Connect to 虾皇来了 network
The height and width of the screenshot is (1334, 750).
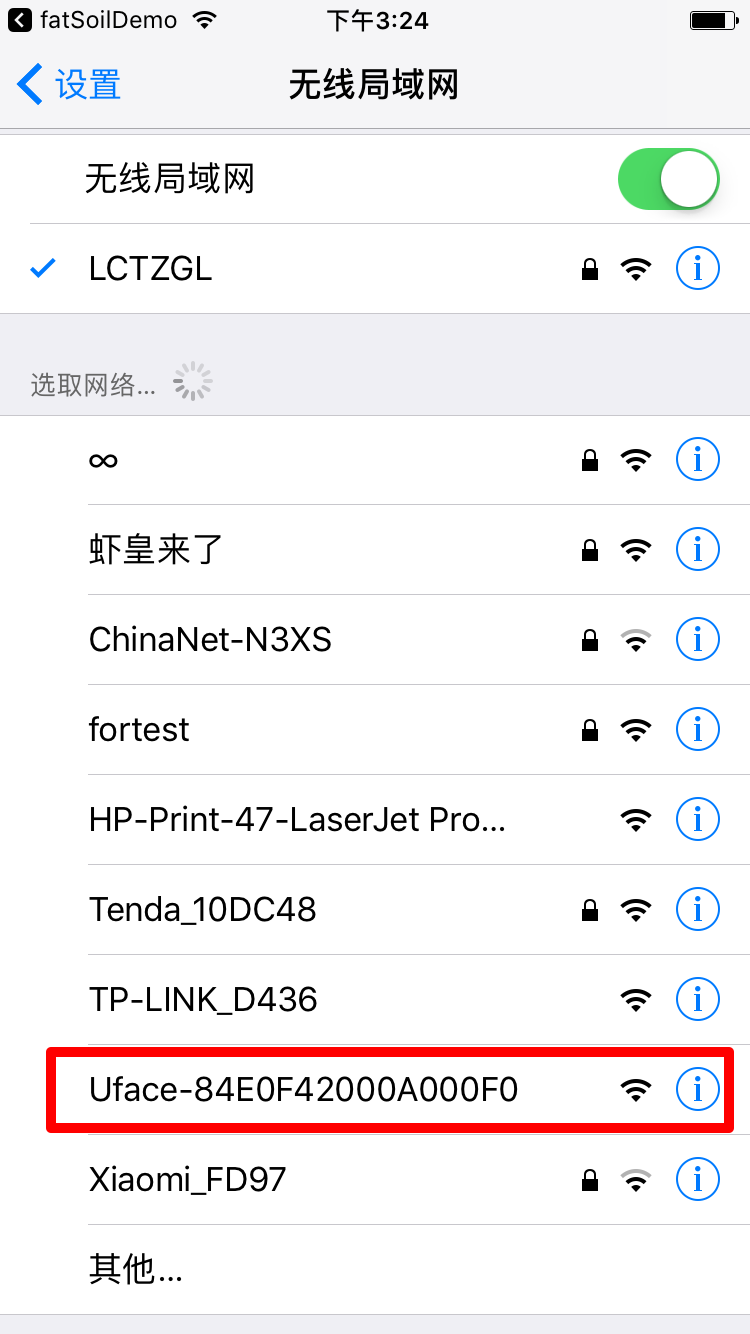[375, 550]
